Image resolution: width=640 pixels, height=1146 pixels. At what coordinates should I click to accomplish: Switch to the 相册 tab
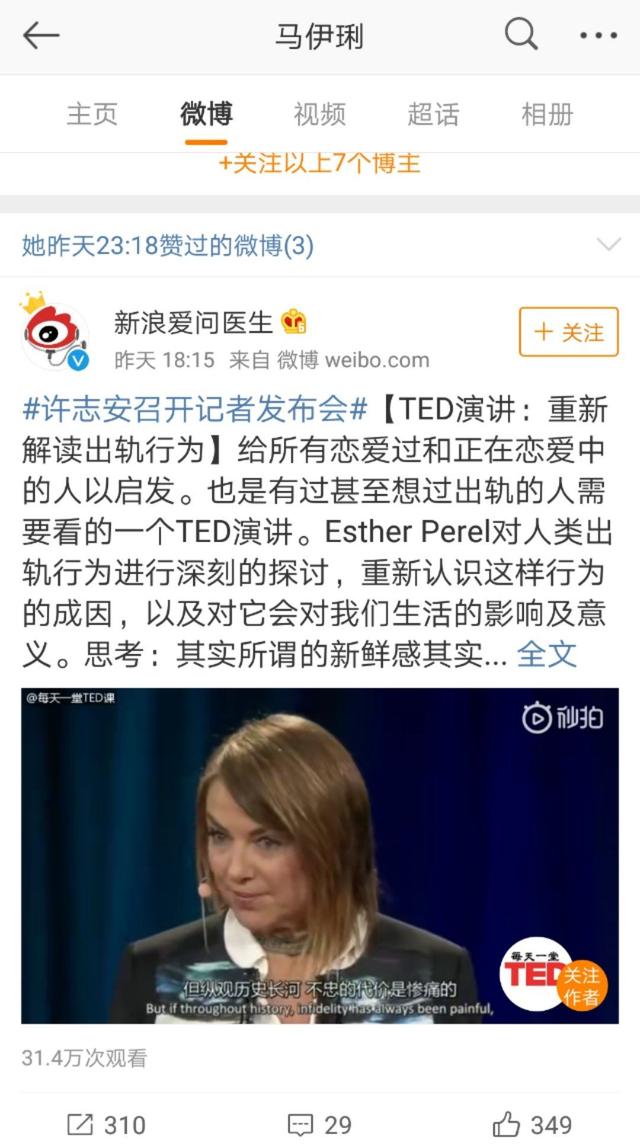click(x=547, y=114)
